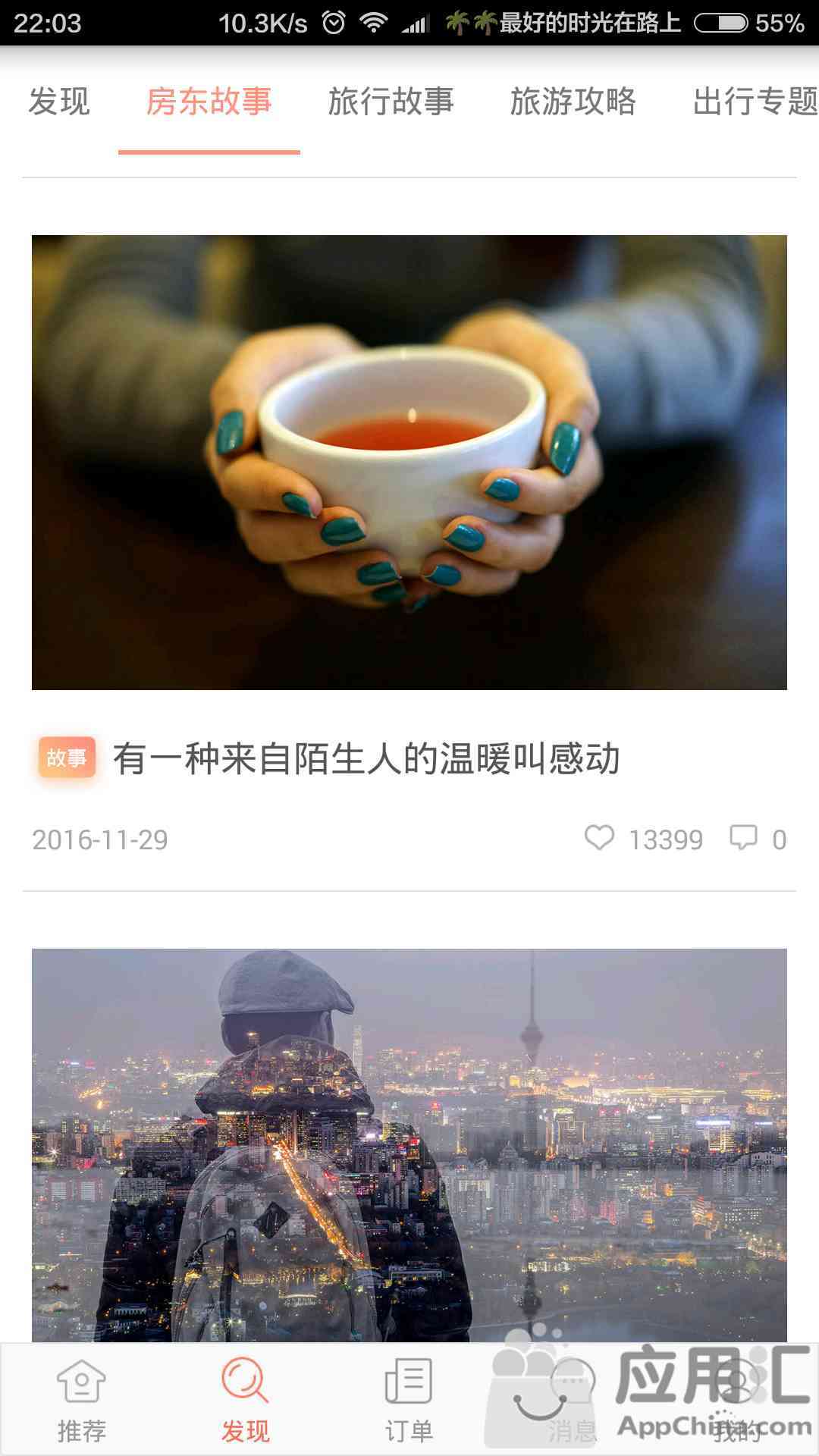The image size is (819, 1456).
Task: Go to the 推荐 bottom tab
Action: tap(82, 1401)
